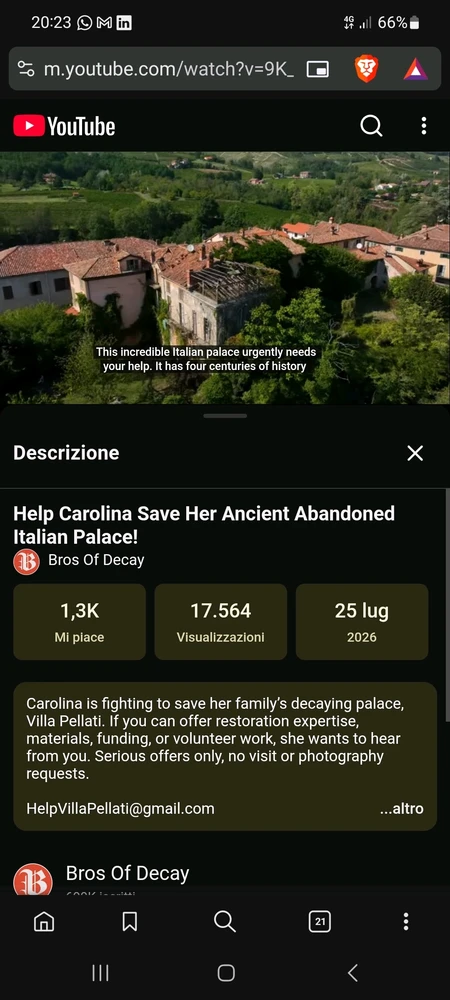Enable picture-in-picture from address bar

pos(317,69)
